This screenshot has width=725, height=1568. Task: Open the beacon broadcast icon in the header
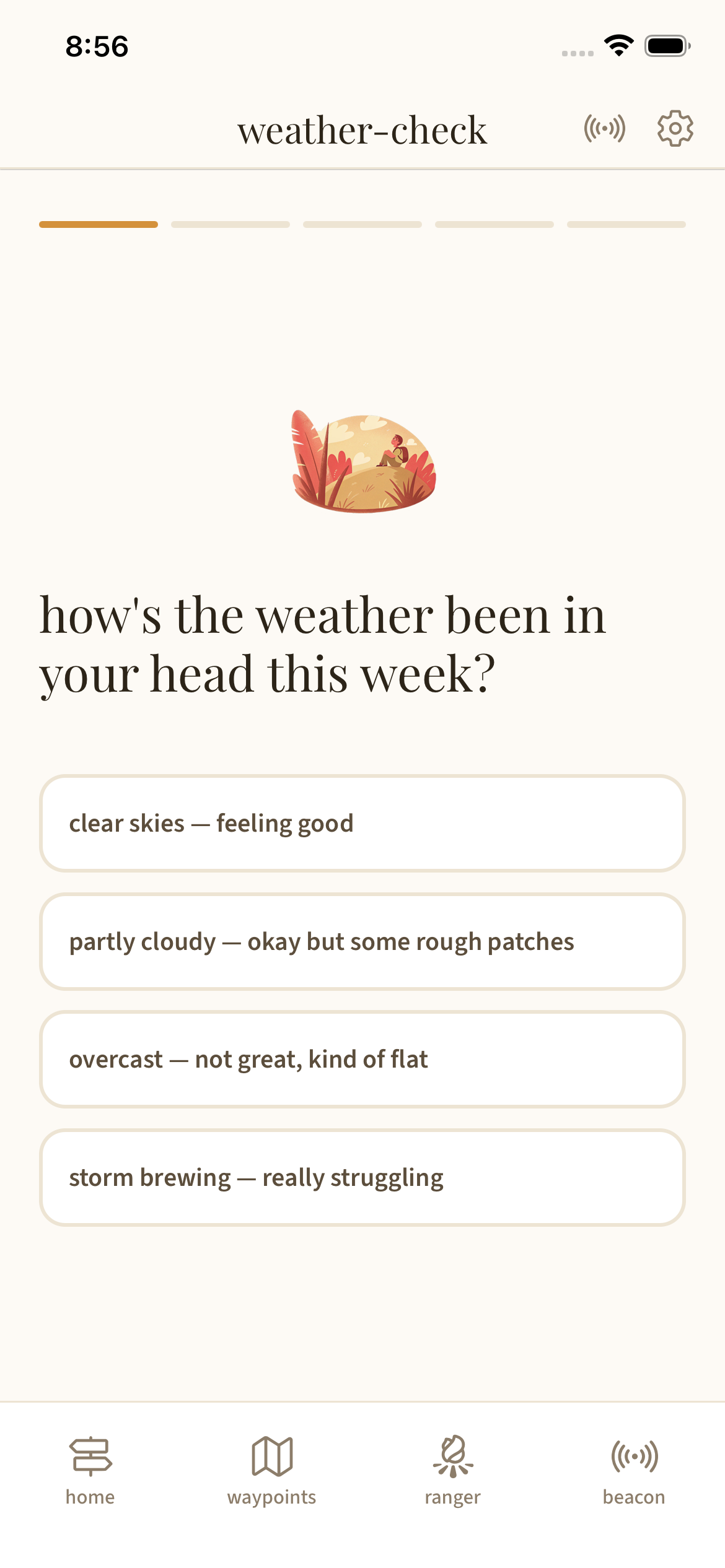pos(605,128)
